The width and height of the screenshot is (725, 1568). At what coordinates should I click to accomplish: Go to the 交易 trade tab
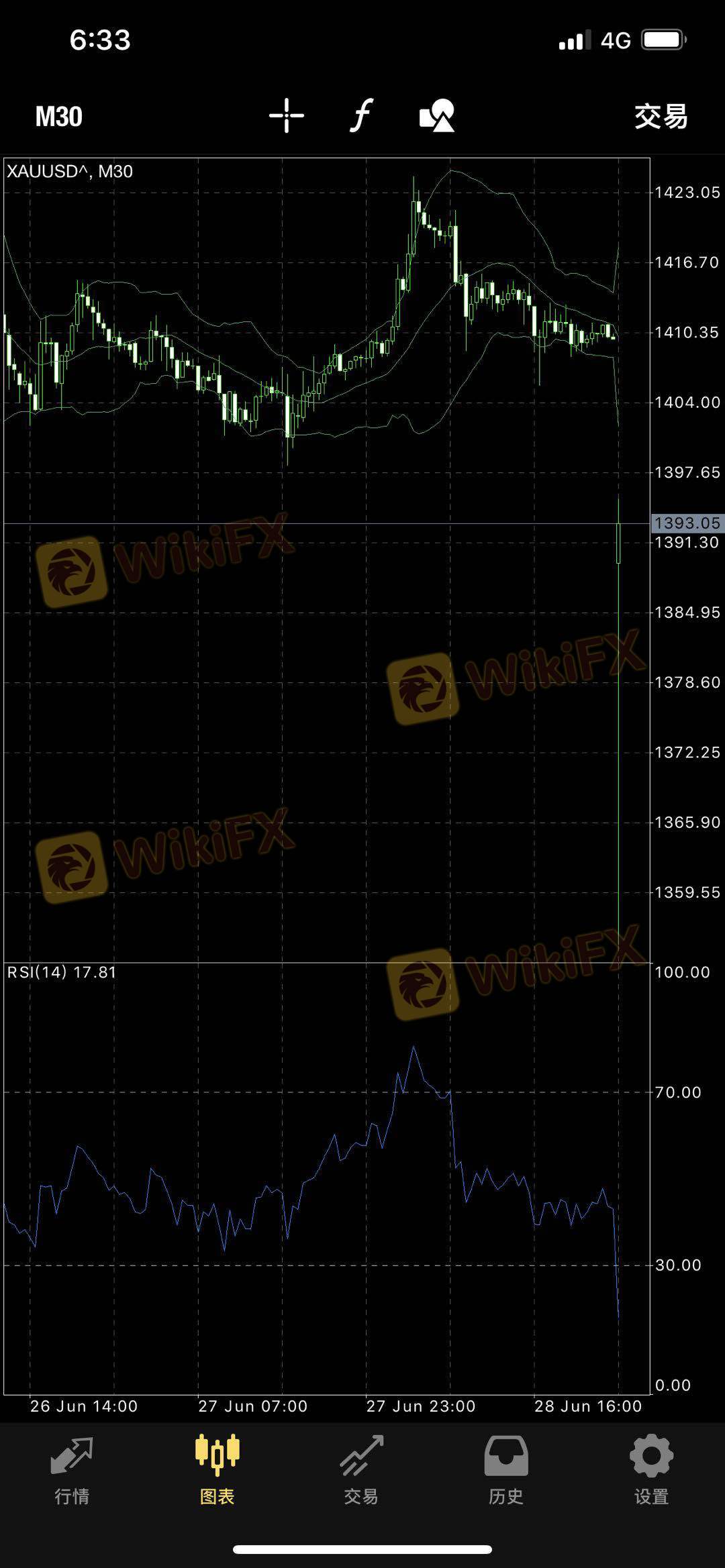click(361, 1469)
